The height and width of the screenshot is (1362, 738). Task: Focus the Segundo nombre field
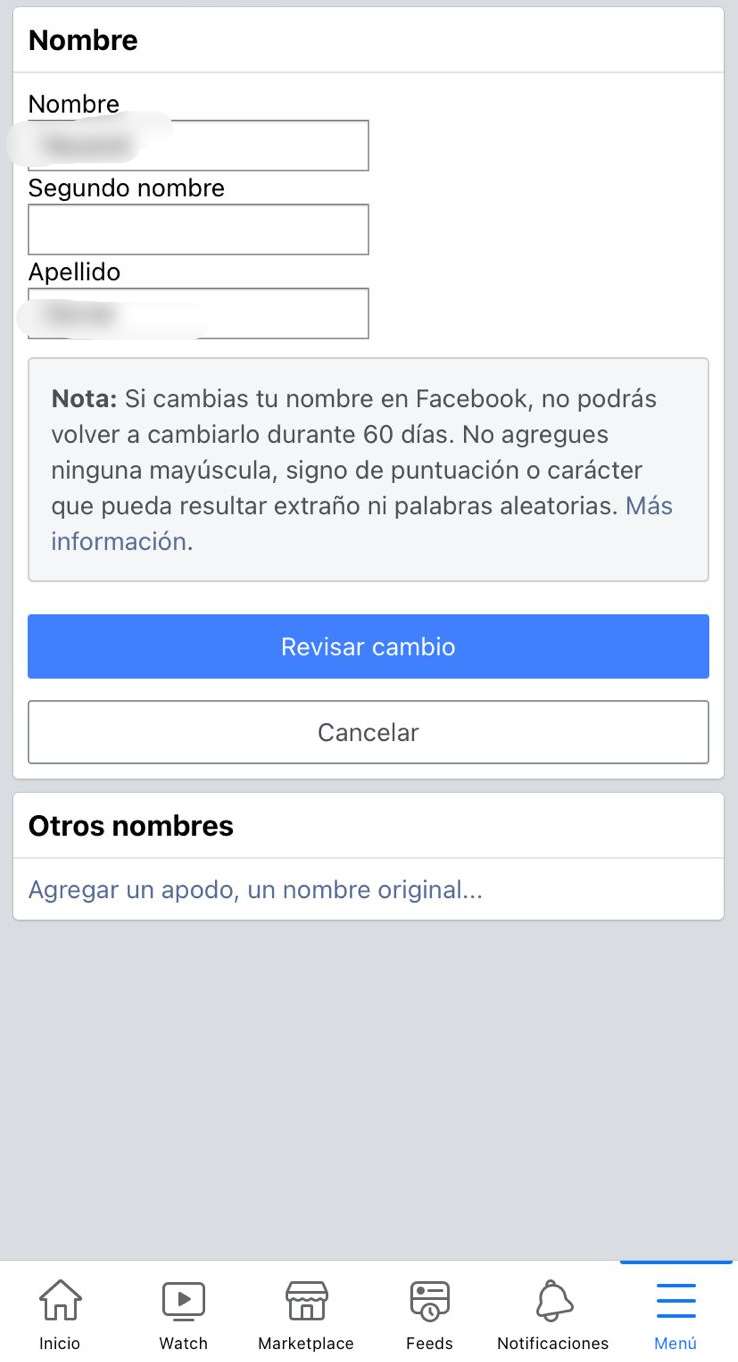click(198, 230)
